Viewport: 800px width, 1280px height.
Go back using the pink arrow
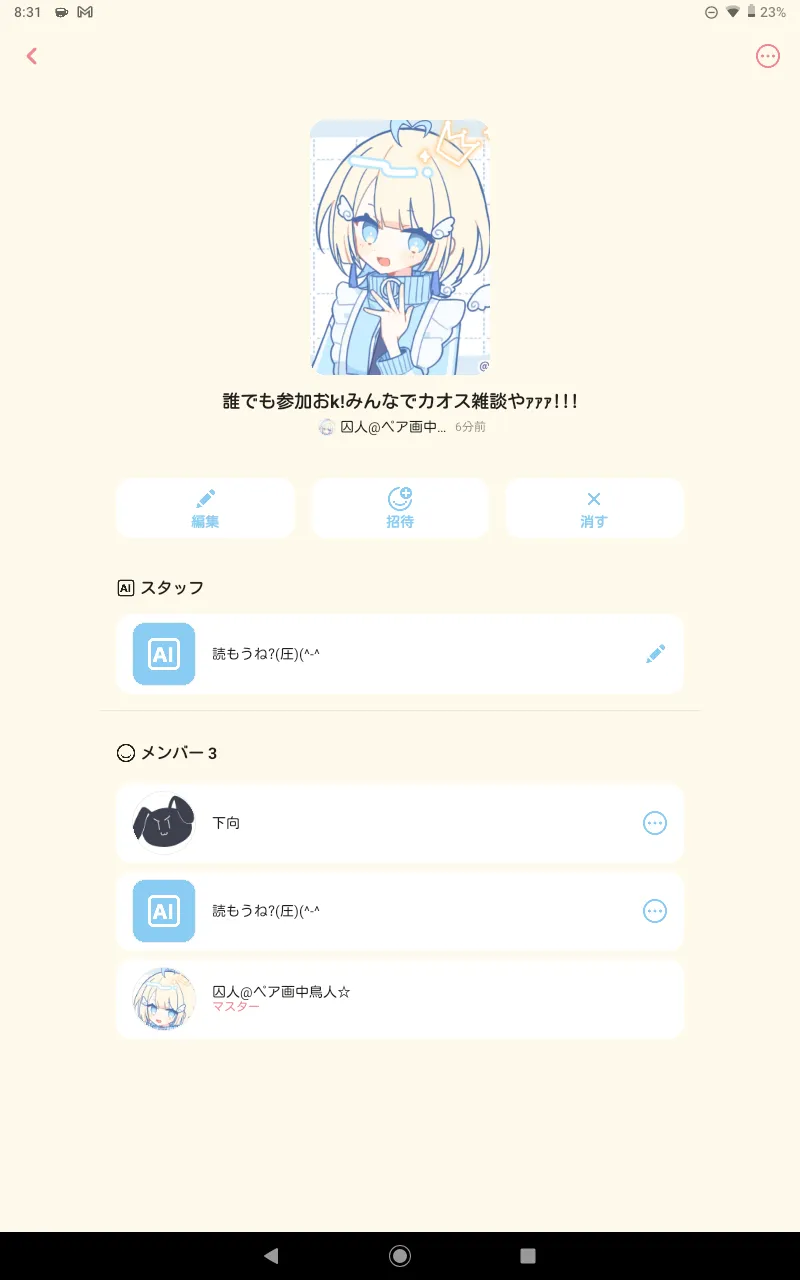[32, 56]
